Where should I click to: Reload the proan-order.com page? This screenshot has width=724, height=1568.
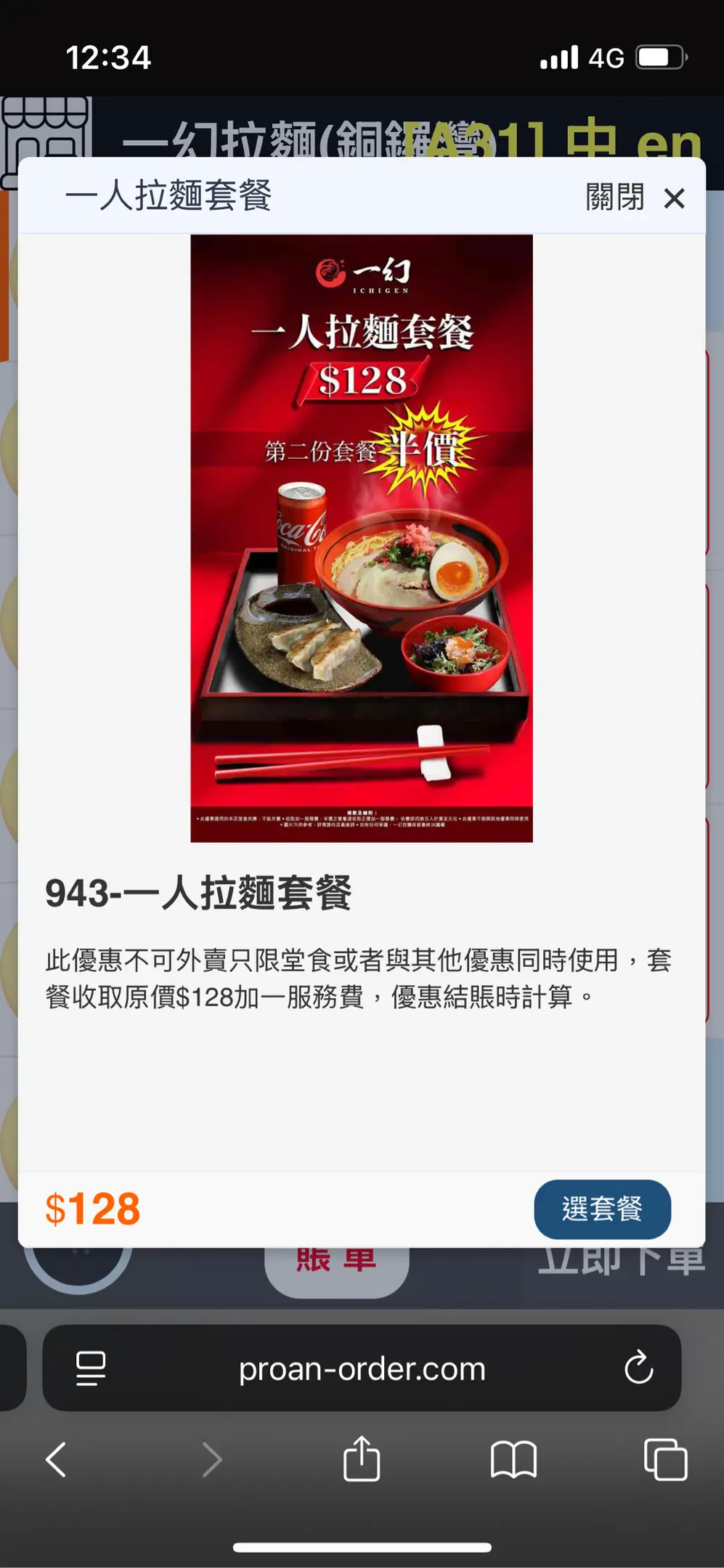[638, 1368]
